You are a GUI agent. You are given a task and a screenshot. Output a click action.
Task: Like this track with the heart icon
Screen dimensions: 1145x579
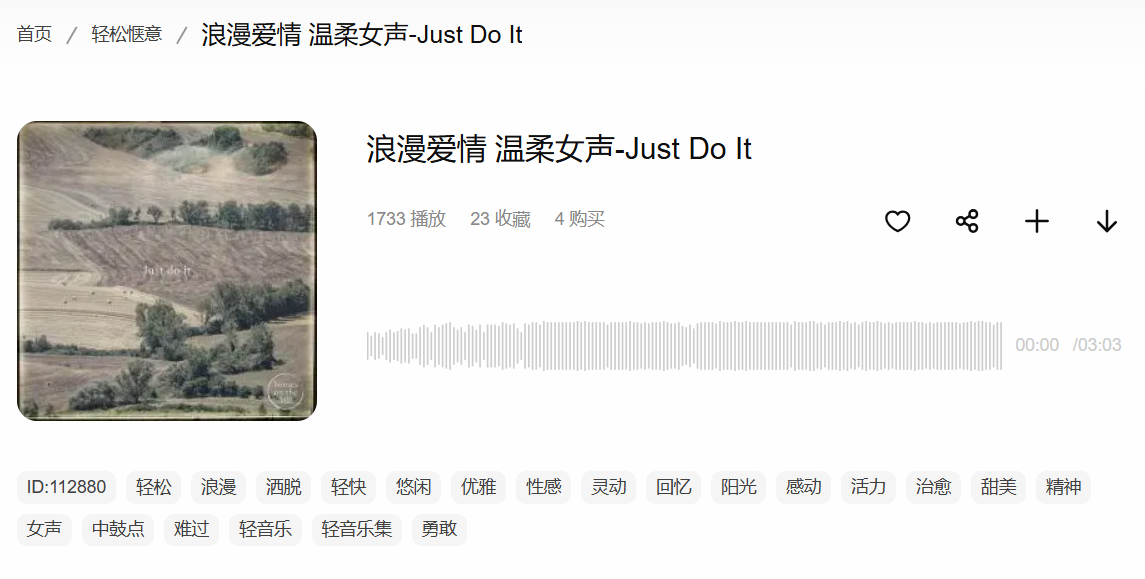(x=897, y=221)
